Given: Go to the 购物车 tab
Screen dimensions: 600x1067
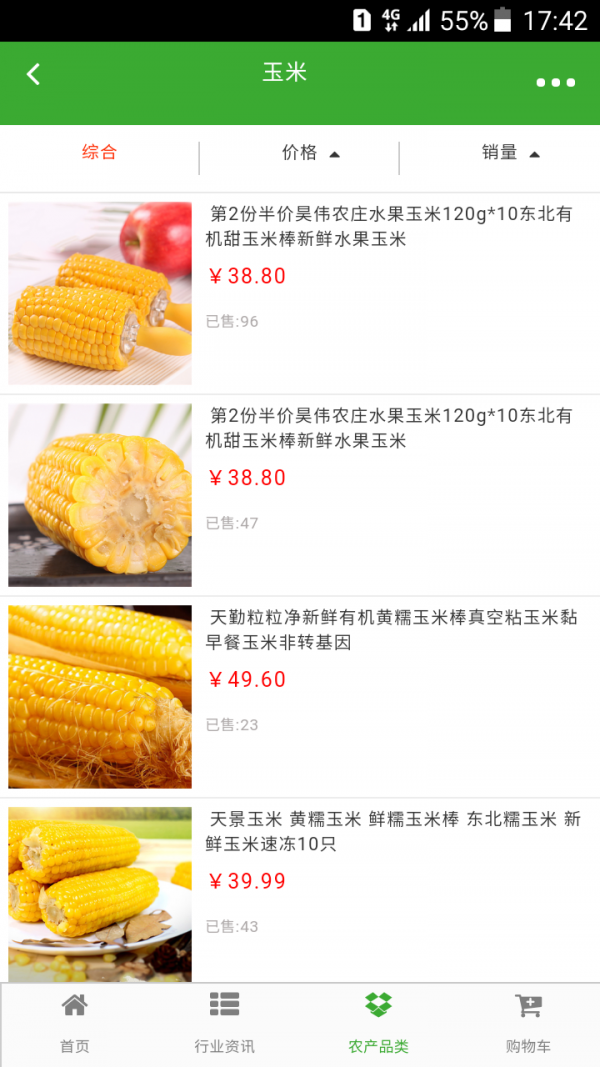Looking at the screenshot, I should coord(528,1023).
